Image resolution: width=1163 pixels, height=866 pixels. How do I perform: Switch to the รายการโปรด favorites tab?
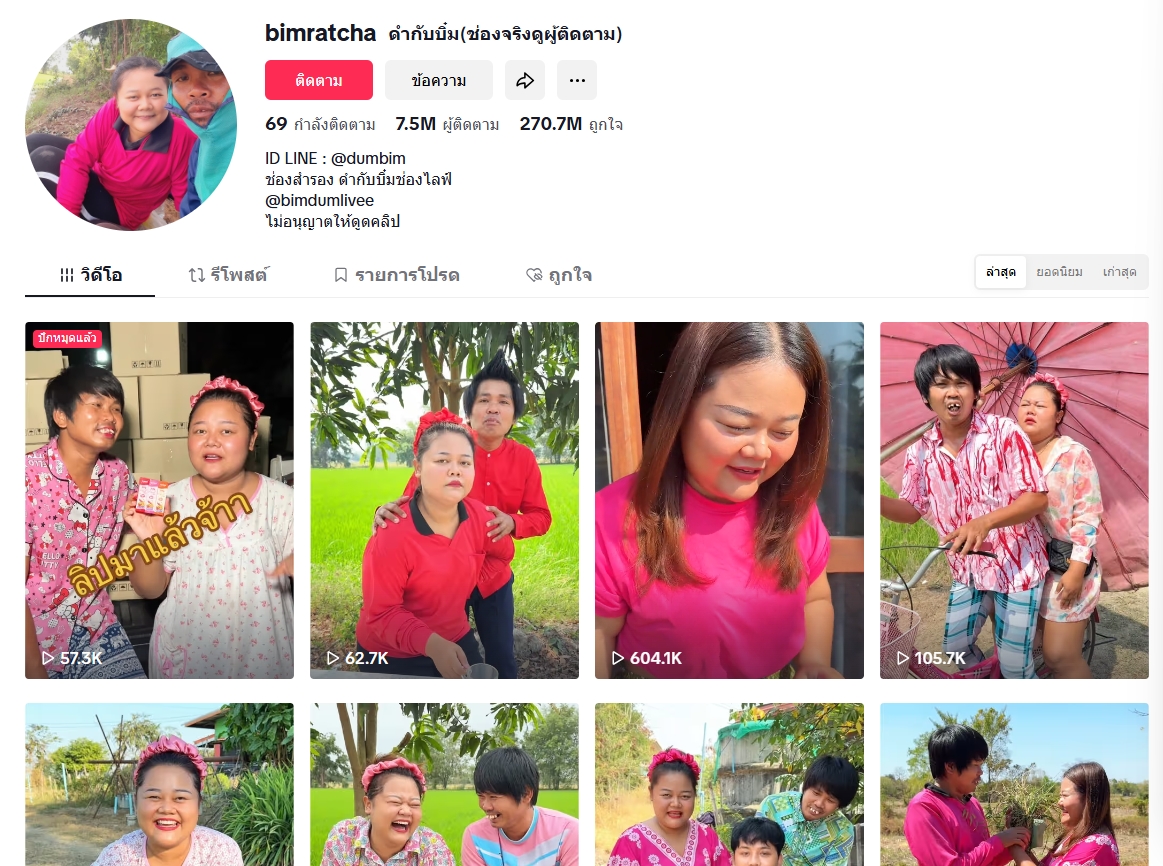tap(396, 275)
